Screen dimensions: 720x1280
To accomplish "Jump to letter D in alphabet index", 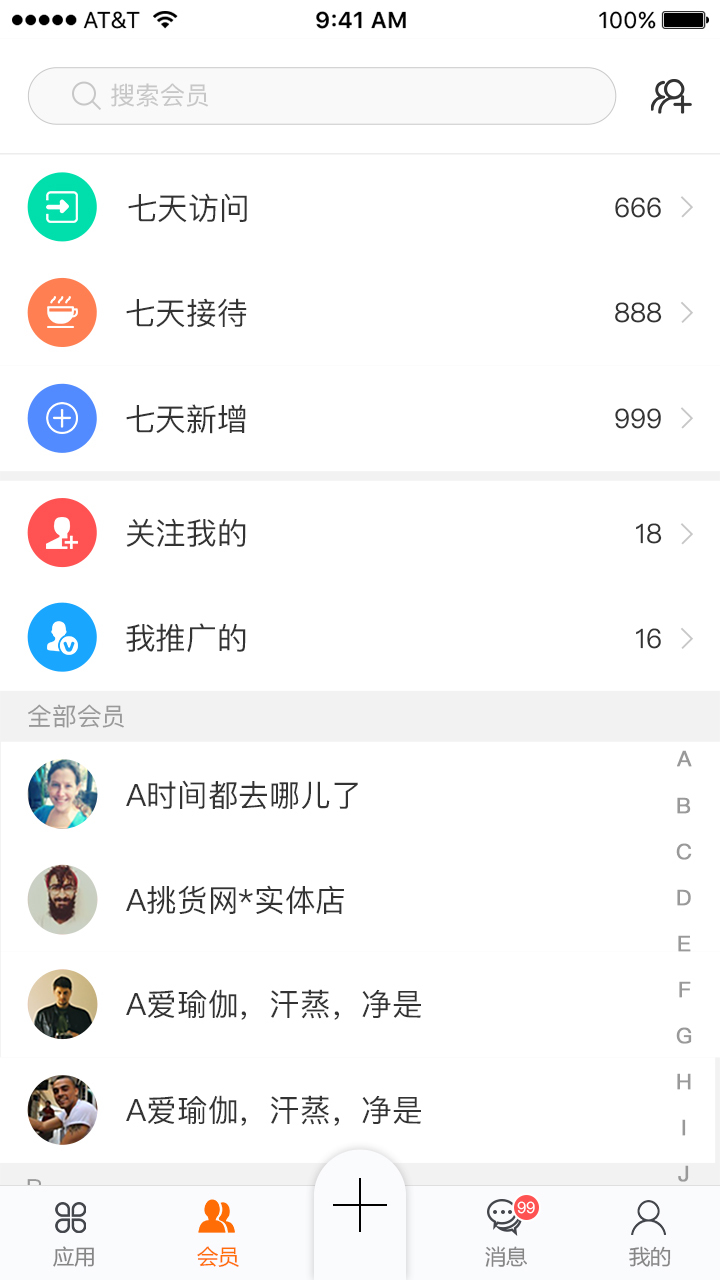I will 684,897.
